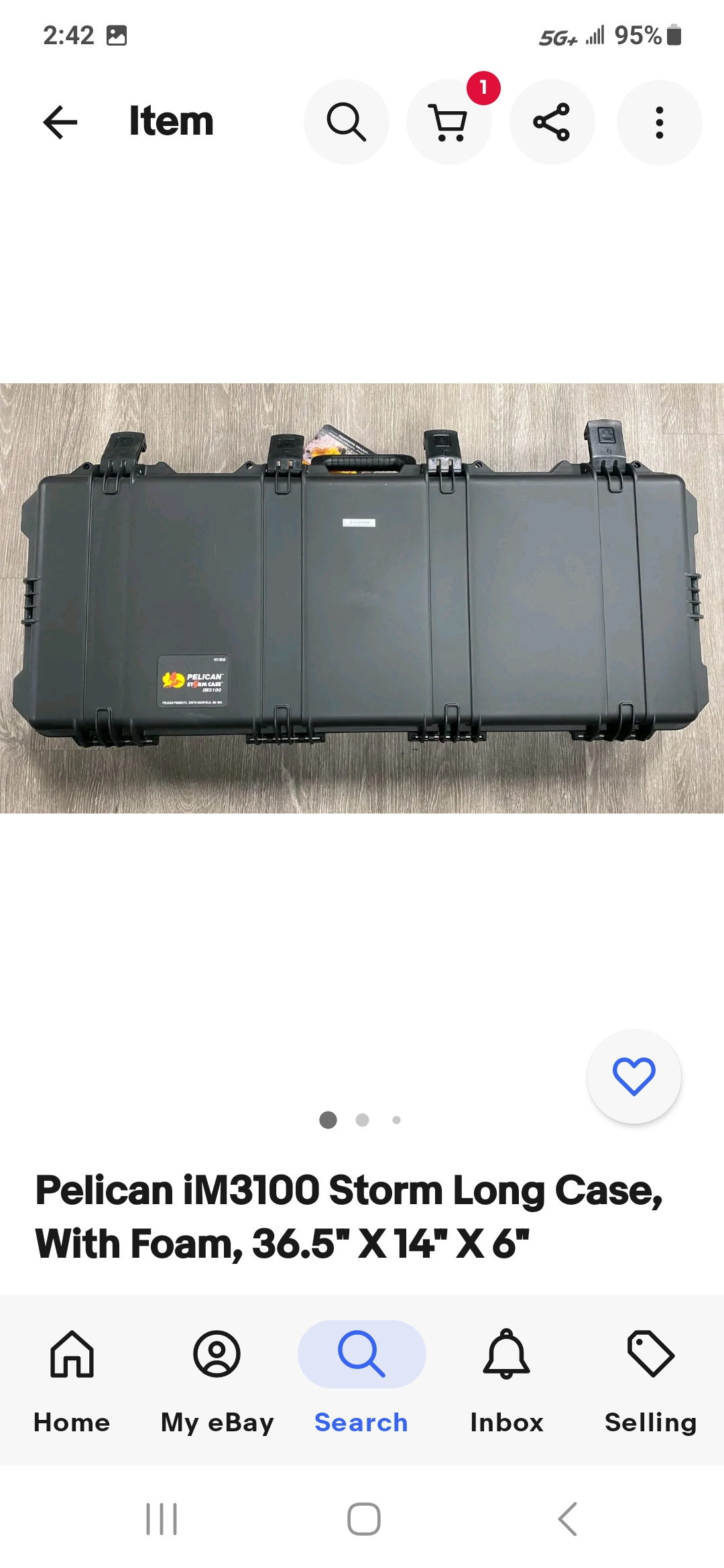Viewport: 724px width, 1568px height.
Task: Tap the system back button
Action: tap(567, 1518)
